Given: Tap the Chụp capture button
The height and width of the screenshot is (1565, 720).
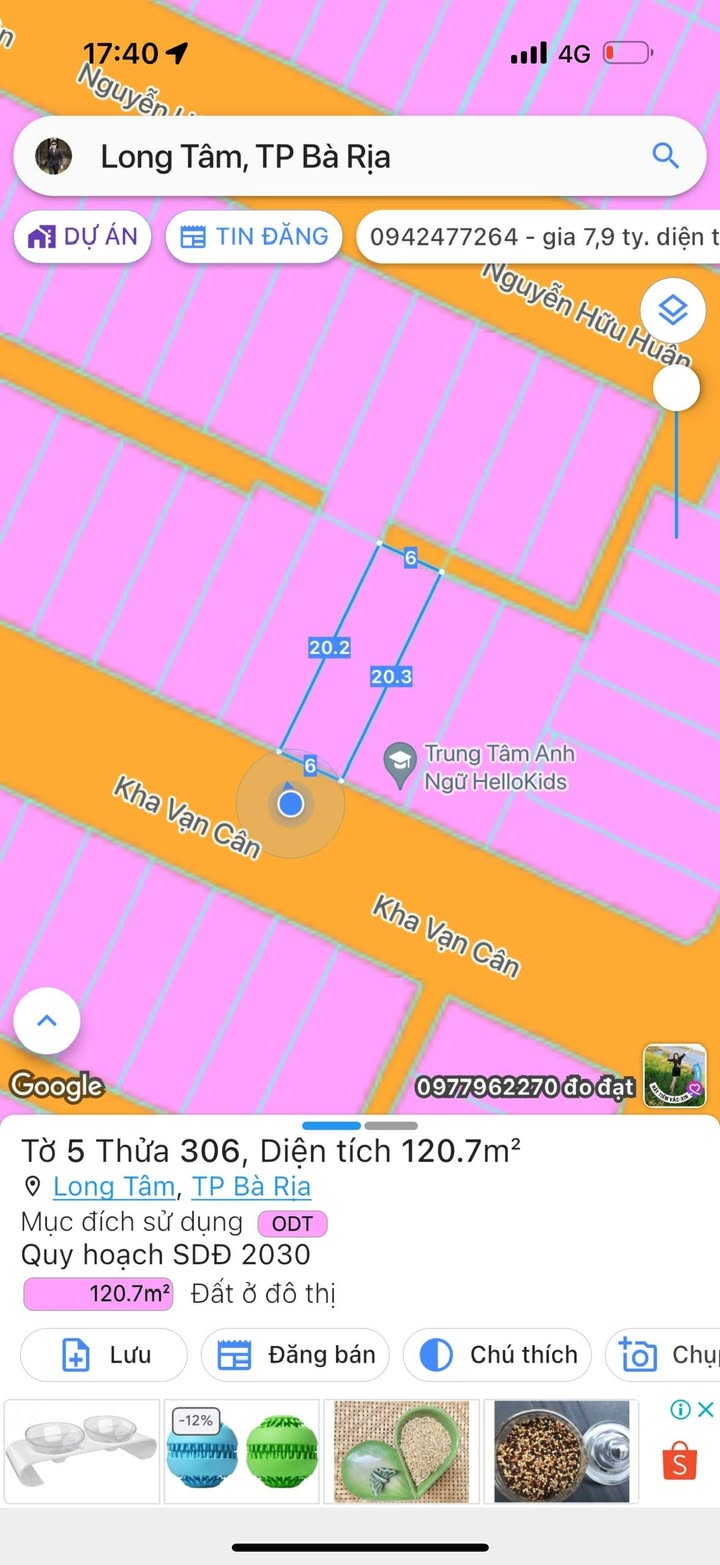Looking at the screenshot, I should (x=663, y=1355).
